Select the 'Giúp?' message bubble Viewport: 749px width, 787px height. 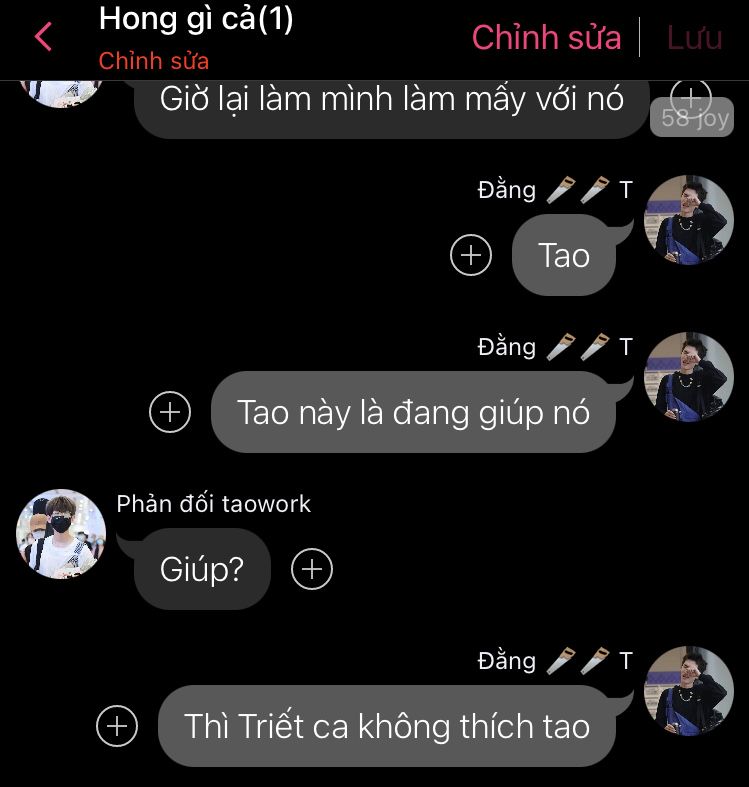point(202,569)
